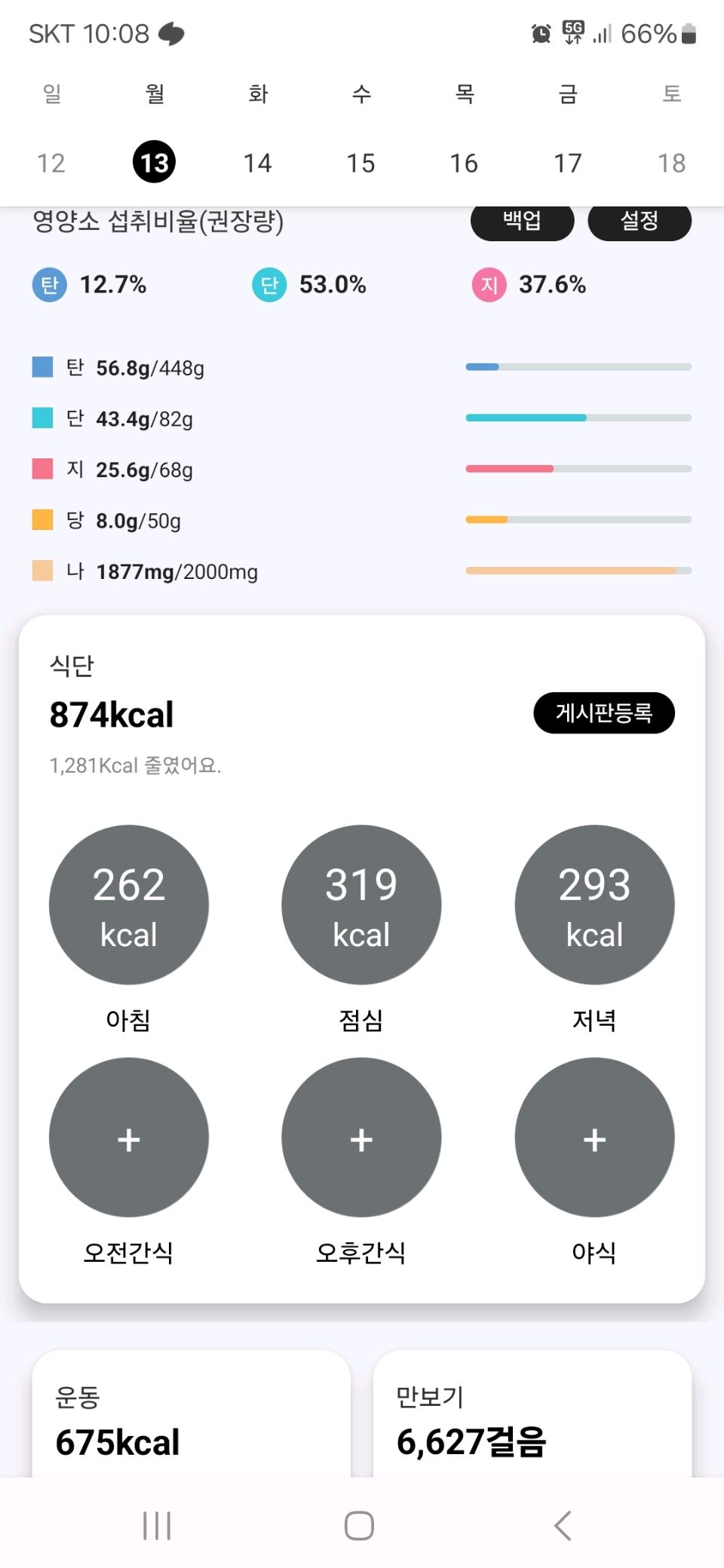Viewport: 724px width, 1568px height.
Task: Go to the home screen
Action: coord(359,1525)
